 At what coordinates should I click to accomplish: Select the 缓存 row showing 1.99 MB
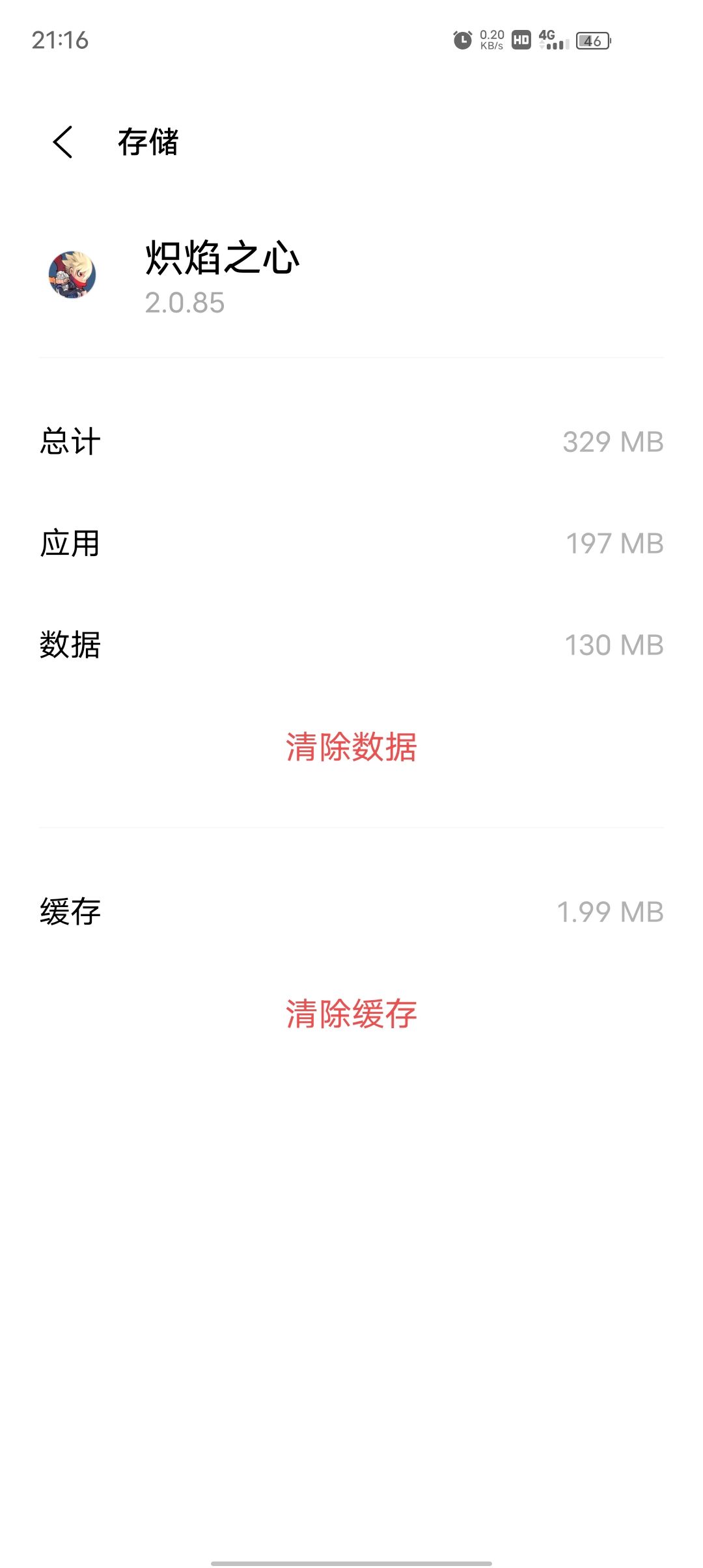pos(351,913)
